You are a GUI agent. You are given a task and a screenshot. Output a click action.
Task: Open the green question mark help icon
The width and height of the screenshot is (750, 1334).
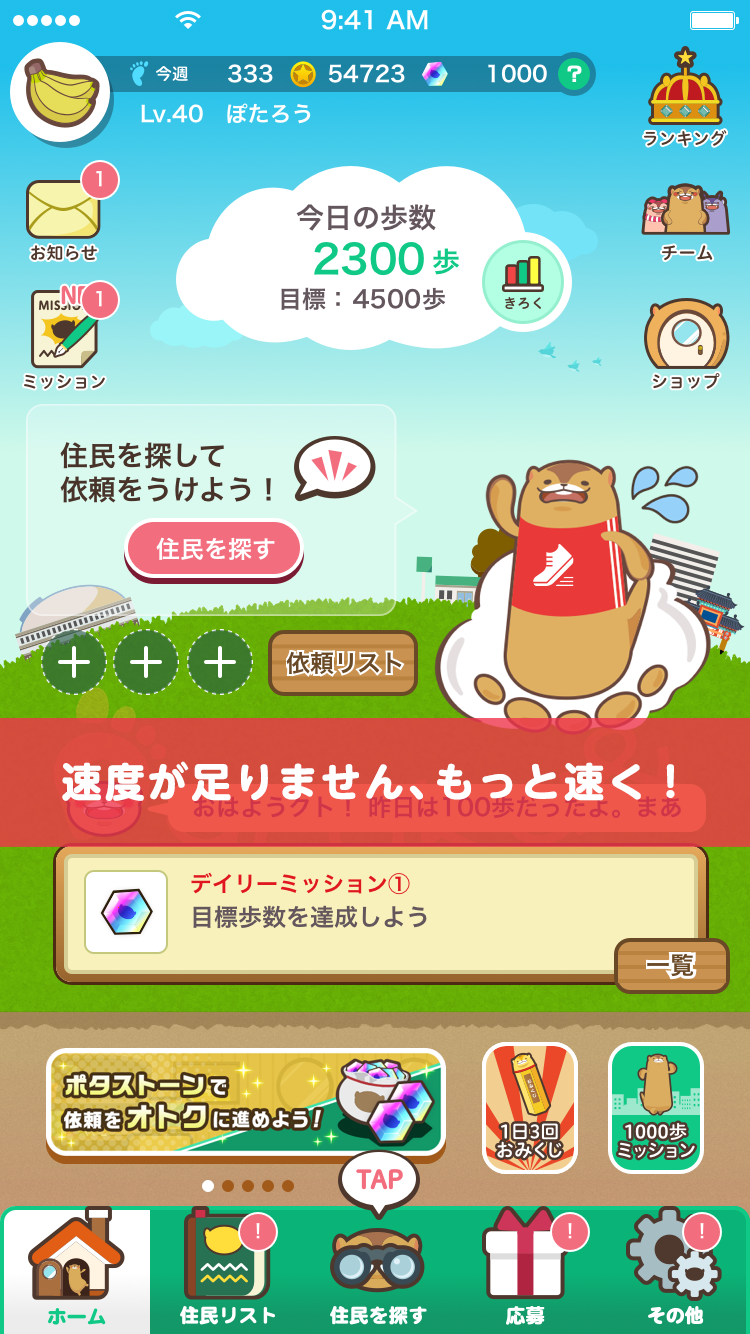572,74
